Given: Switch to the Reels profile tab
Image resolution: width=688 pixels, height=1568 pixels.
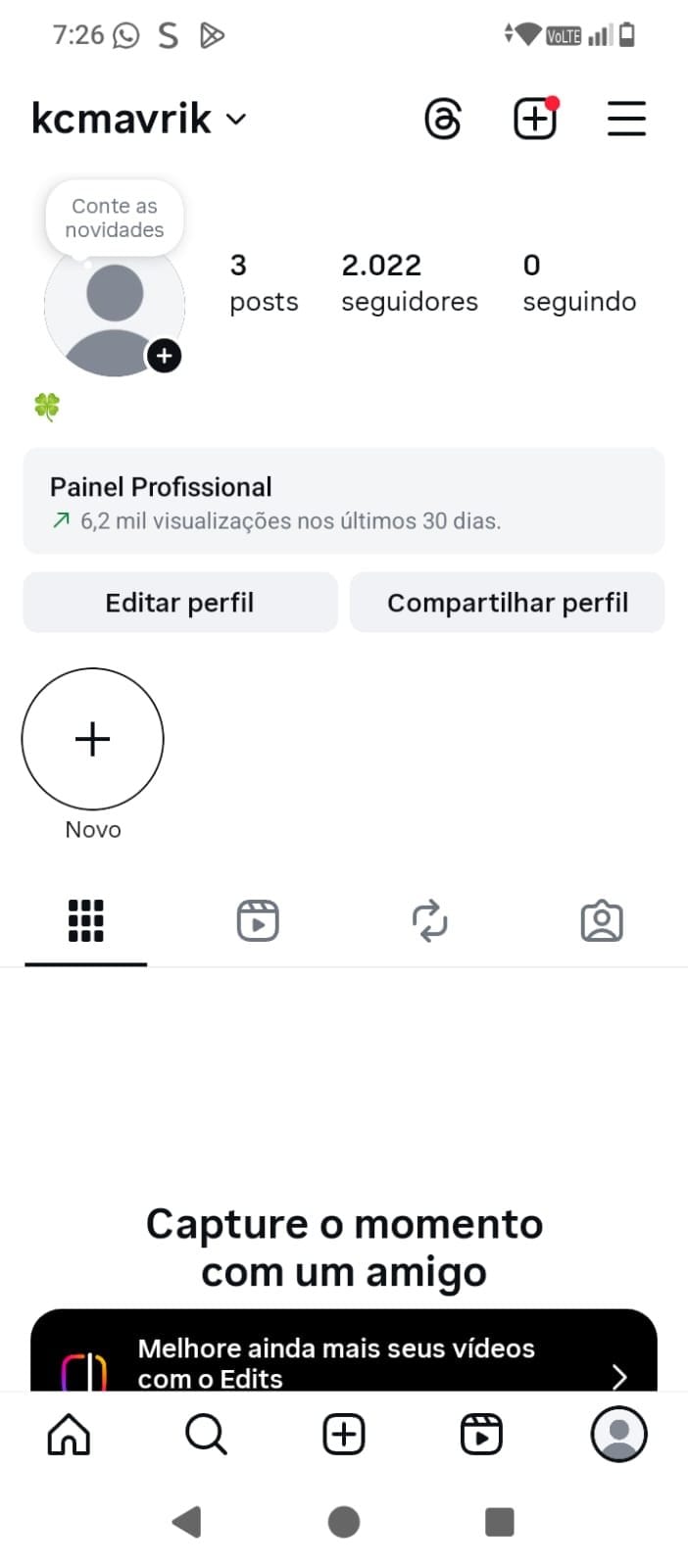Looking at the screenshot, I should pos(258,921).
